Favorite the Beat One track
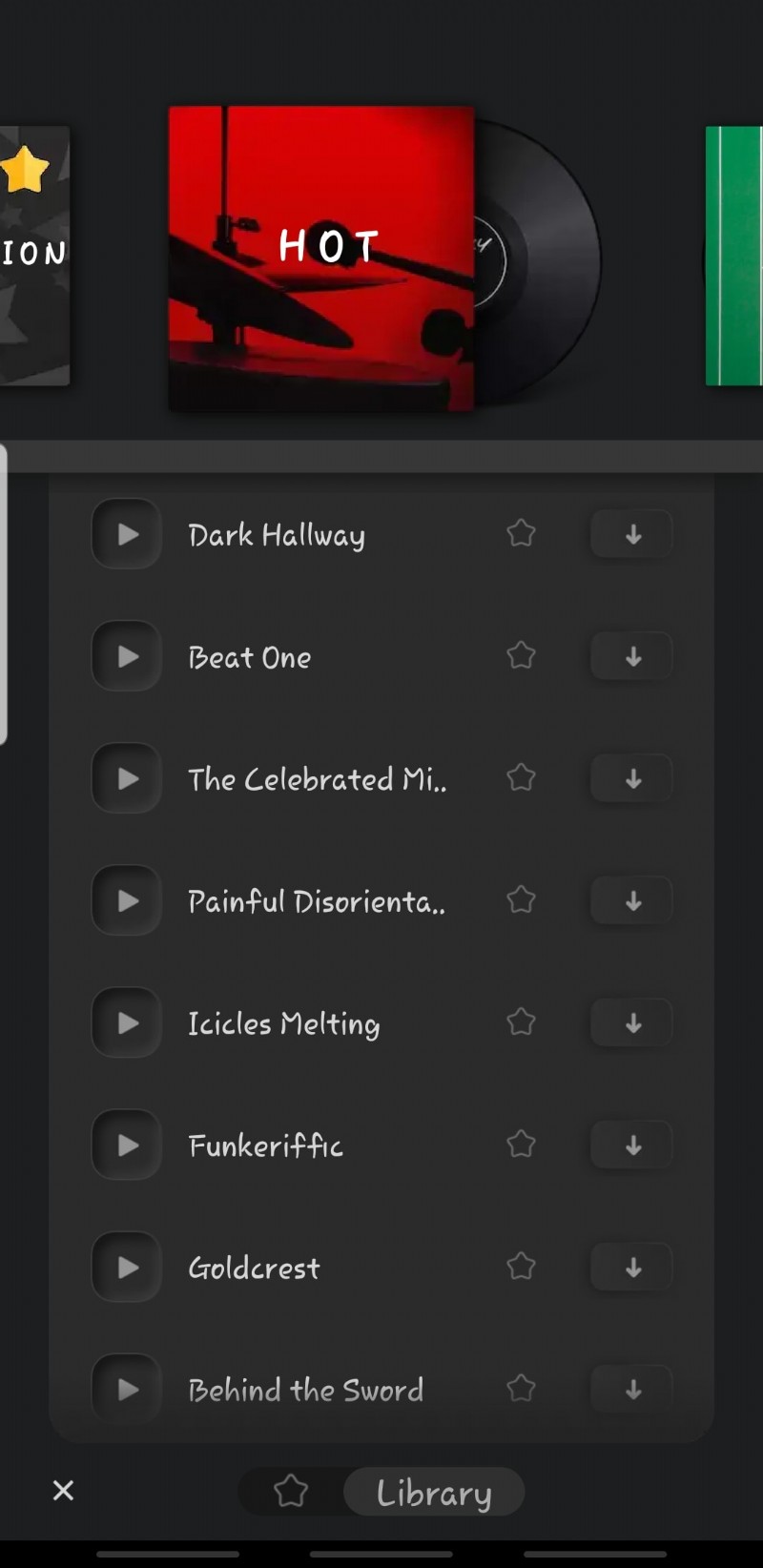Screen dimensions: 763x1568 click(x=521, y=656)
